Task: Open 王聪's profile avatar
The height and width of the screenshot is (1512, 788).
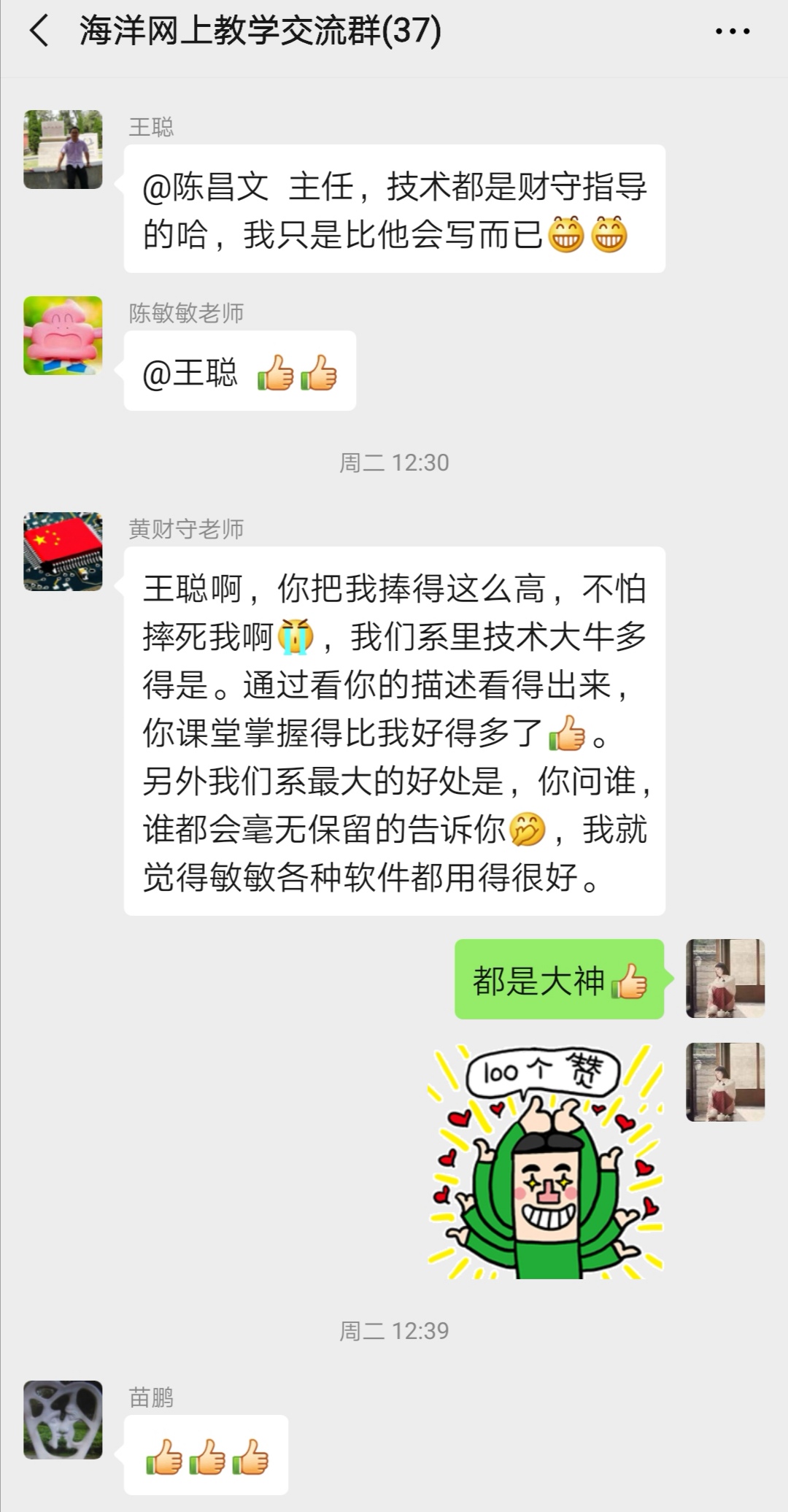Action: (x=63, y=150)
